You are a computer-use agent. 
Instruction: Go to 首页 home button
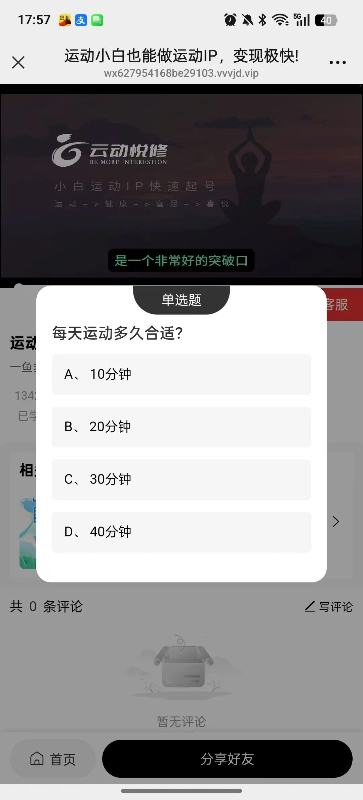(53, 759)
